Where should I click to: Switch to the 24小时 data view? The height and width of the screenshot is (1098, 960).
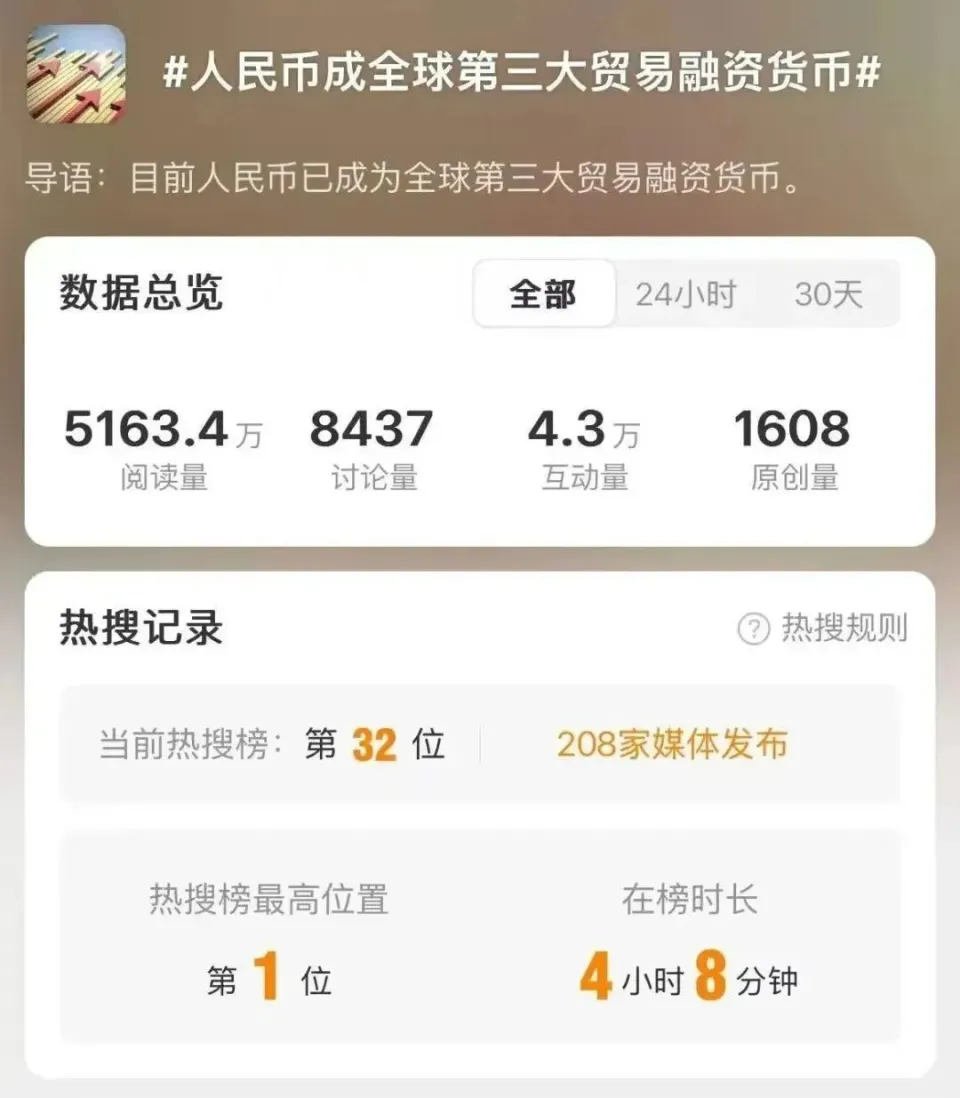pyautogui.click(x=686, y=294)
